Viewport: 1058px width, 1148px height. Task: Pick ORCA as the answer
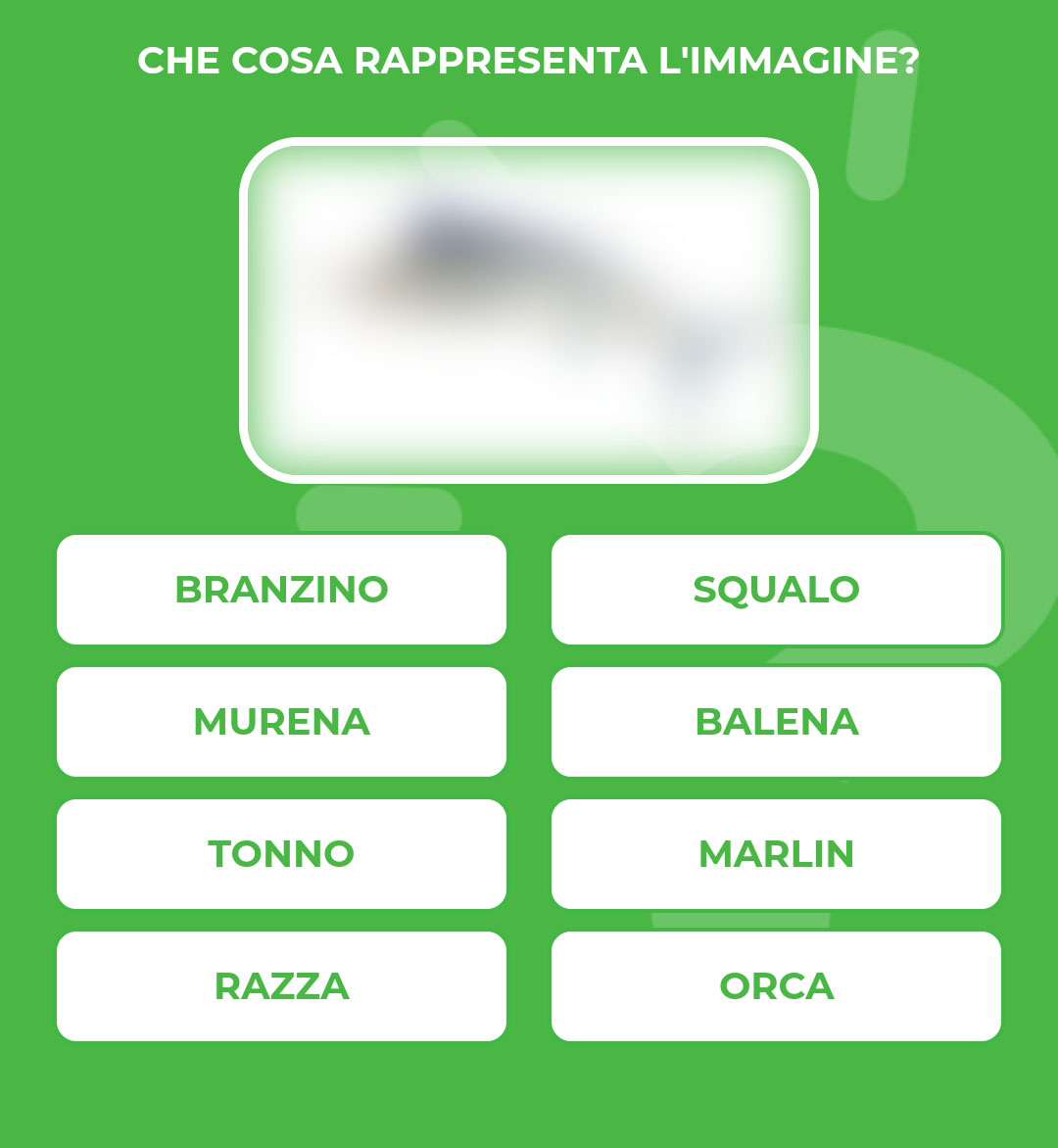776,986
